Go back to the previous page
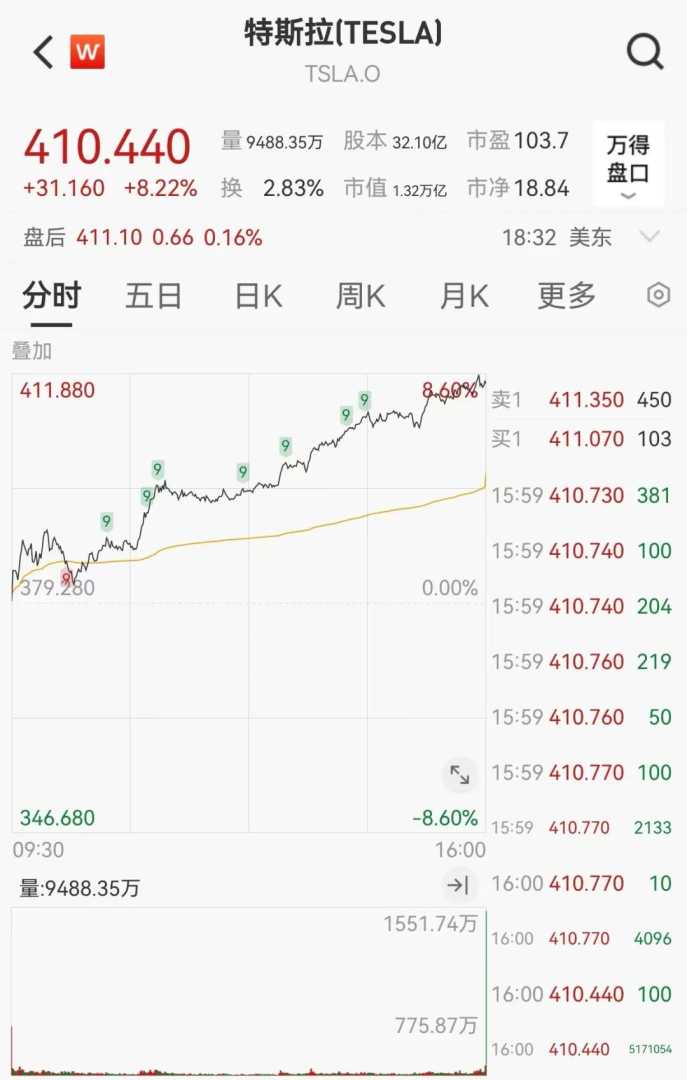This screenshot has height=1080, width=687. click(43, 52)
